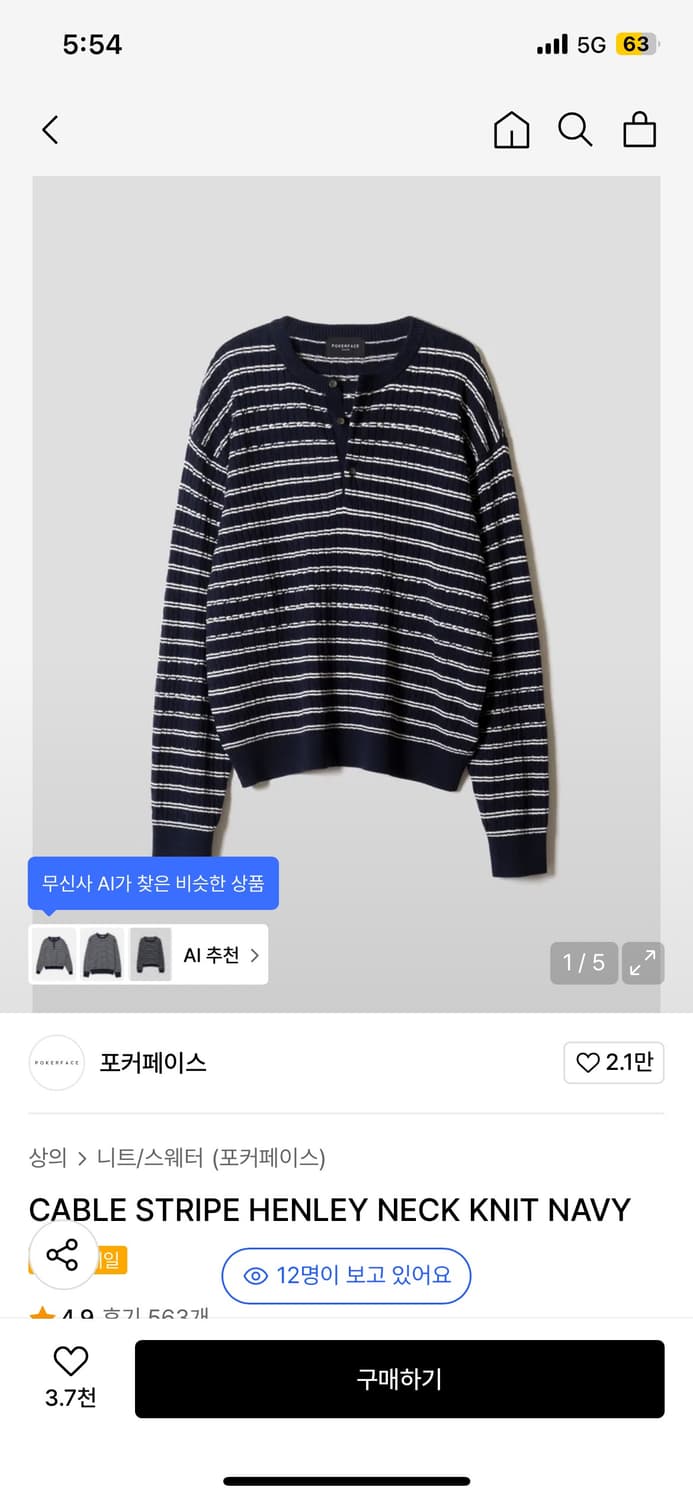This screenshot has height=1500, width=693.
Task: Tap 구매하기 to buy the knit
Action: [399, 1379]
